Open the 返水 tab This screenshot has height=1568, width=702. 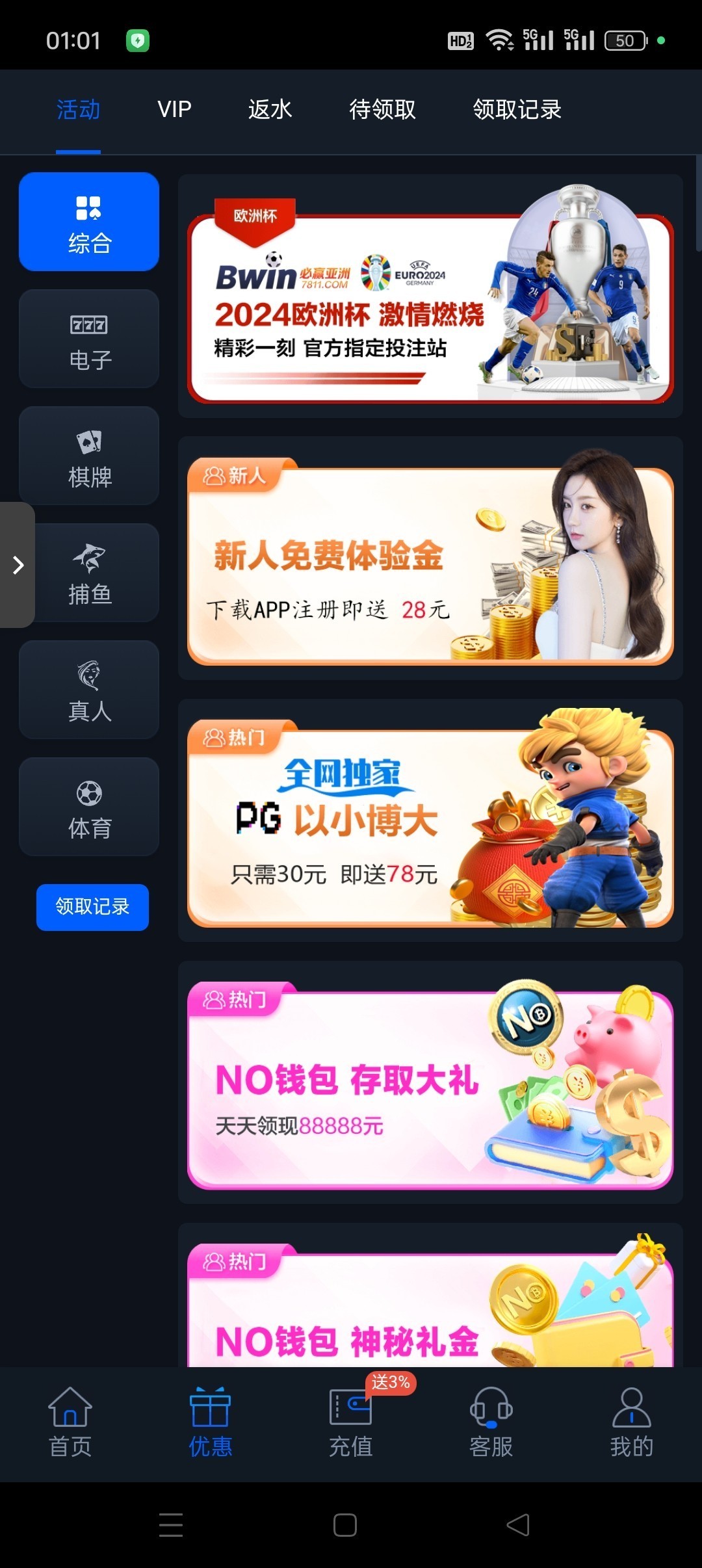tap(270, 109)
